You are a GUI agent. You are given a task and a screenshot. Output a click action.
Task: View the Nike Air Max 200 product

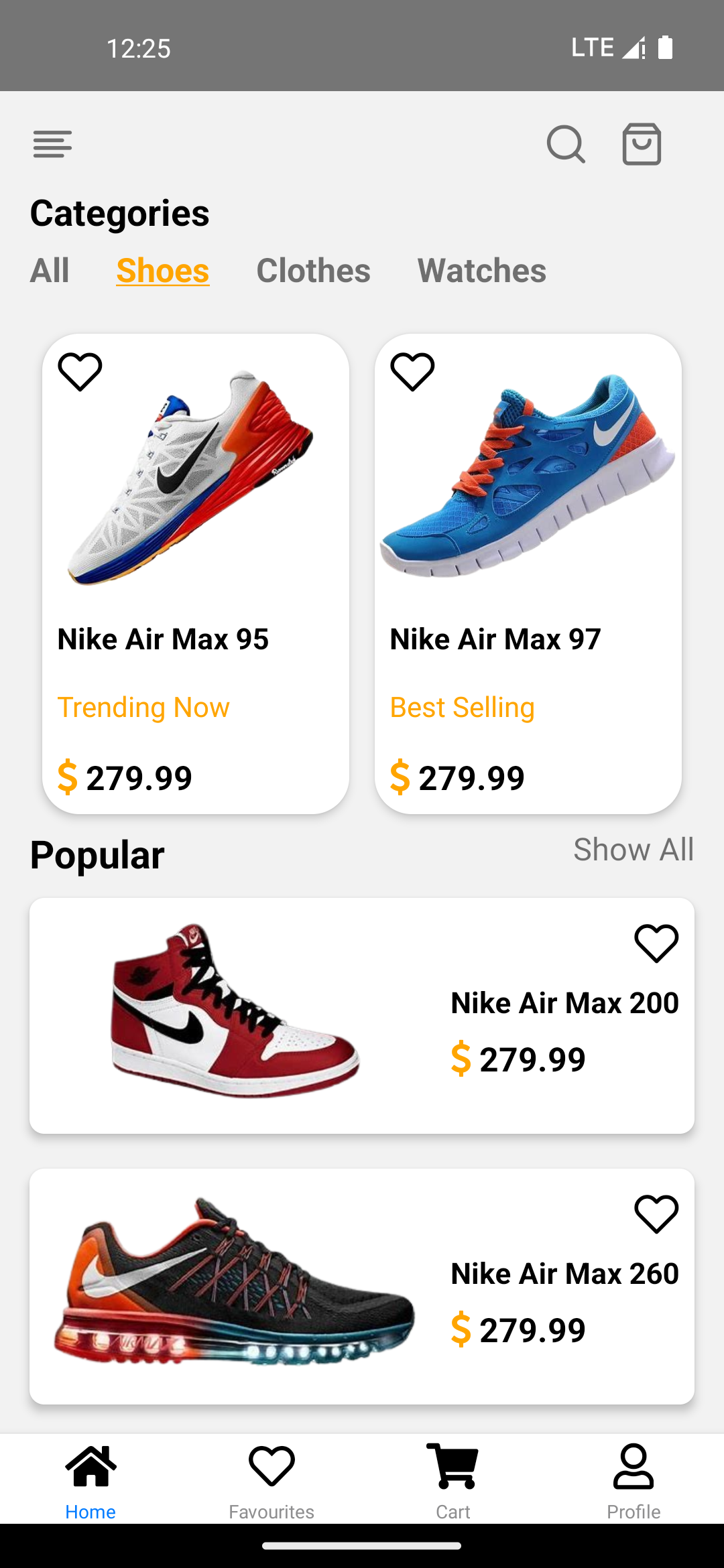[362, 1016]
